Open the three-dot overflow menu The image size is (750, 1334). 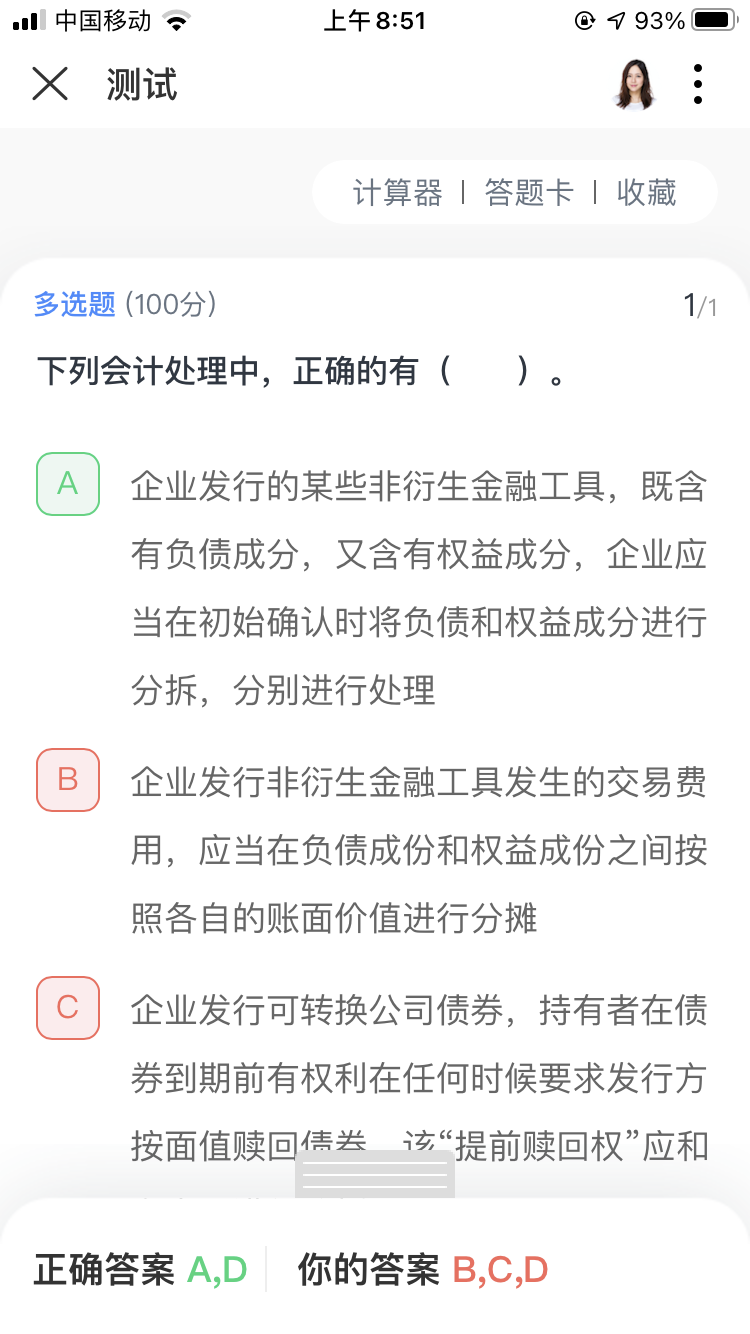point(698,84)
